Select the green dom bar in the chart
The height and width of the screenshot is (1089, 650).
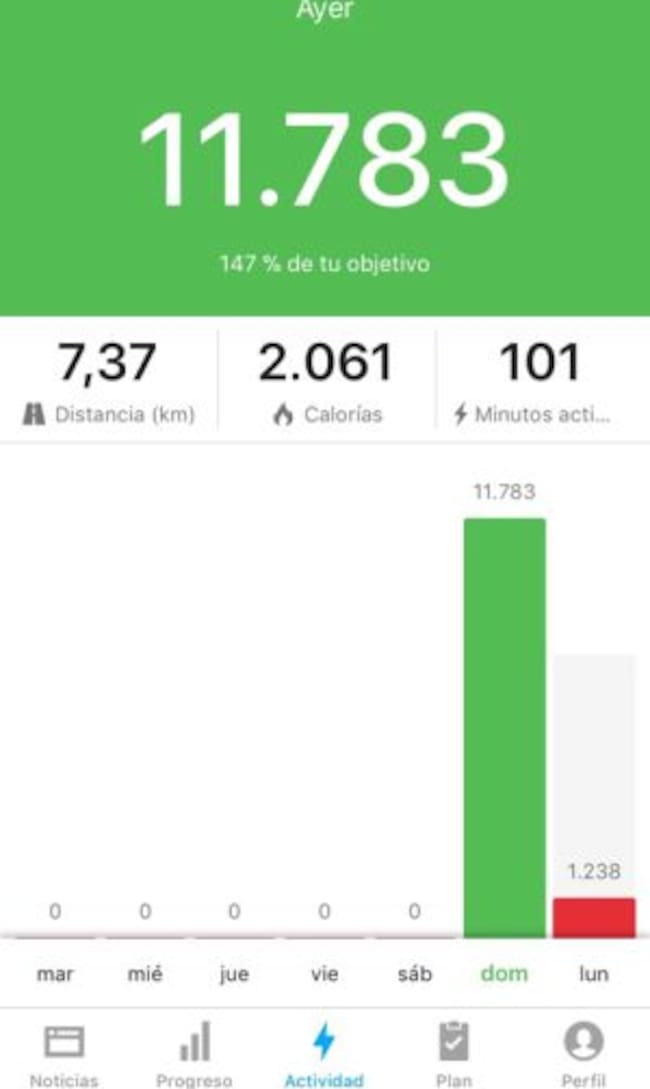click(x=504, y=727)
